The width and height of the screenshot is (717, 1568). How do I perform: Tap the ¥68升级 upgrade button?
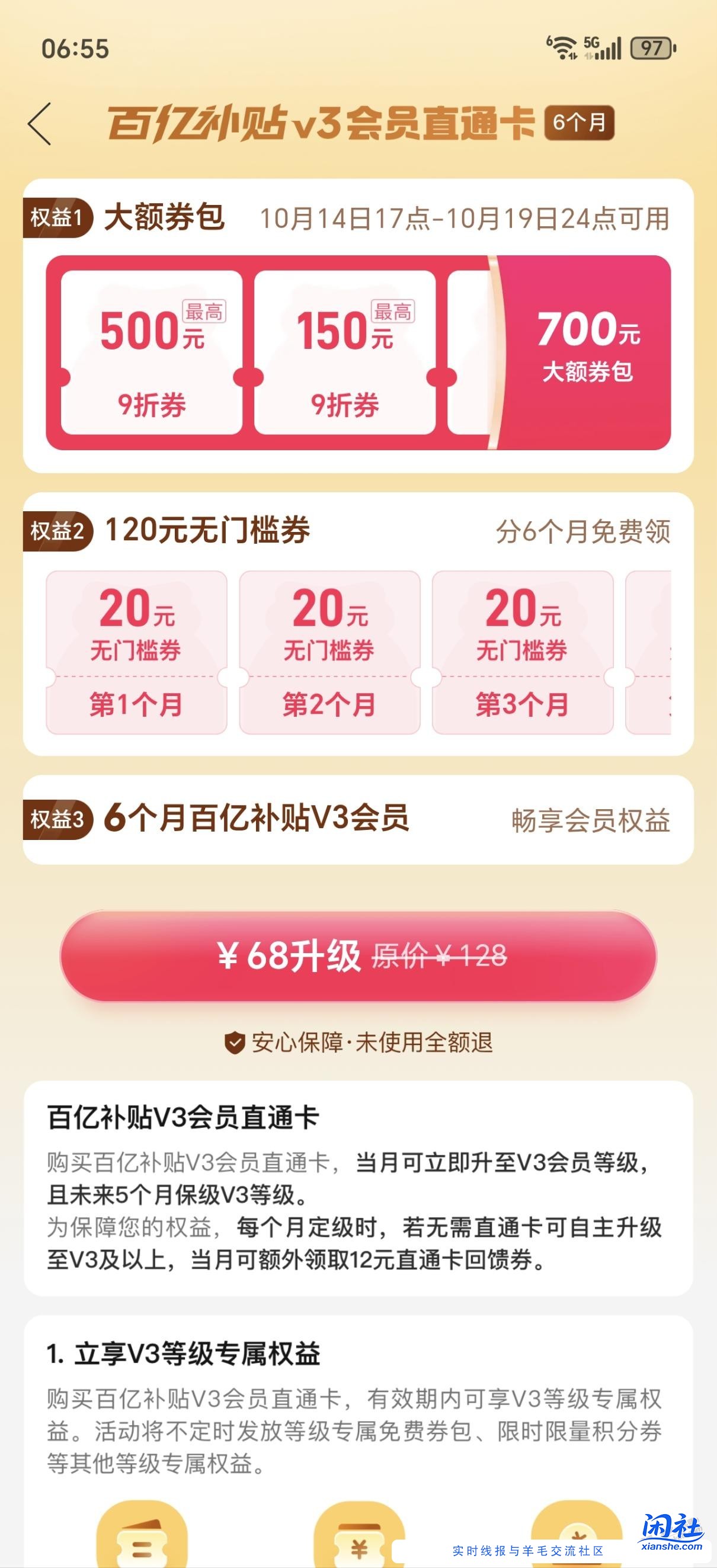point(359,955)
